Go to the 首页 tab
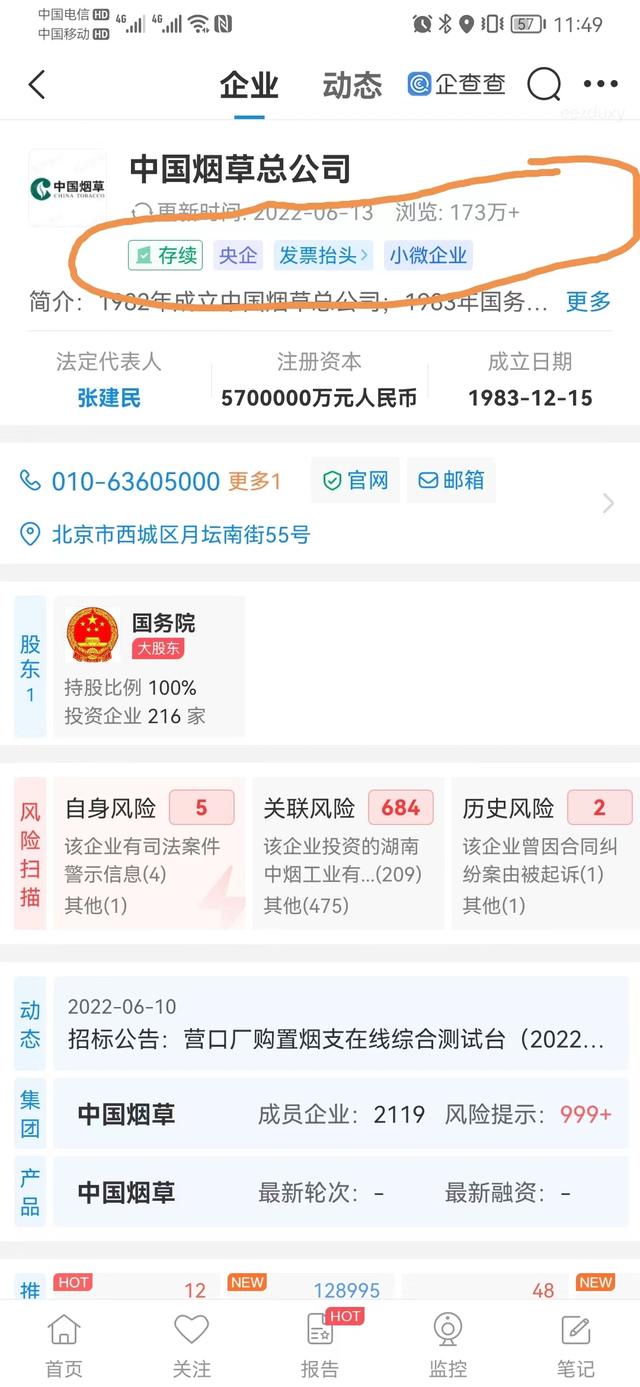Viewport: 640px width, 1387px height. 64,1345
